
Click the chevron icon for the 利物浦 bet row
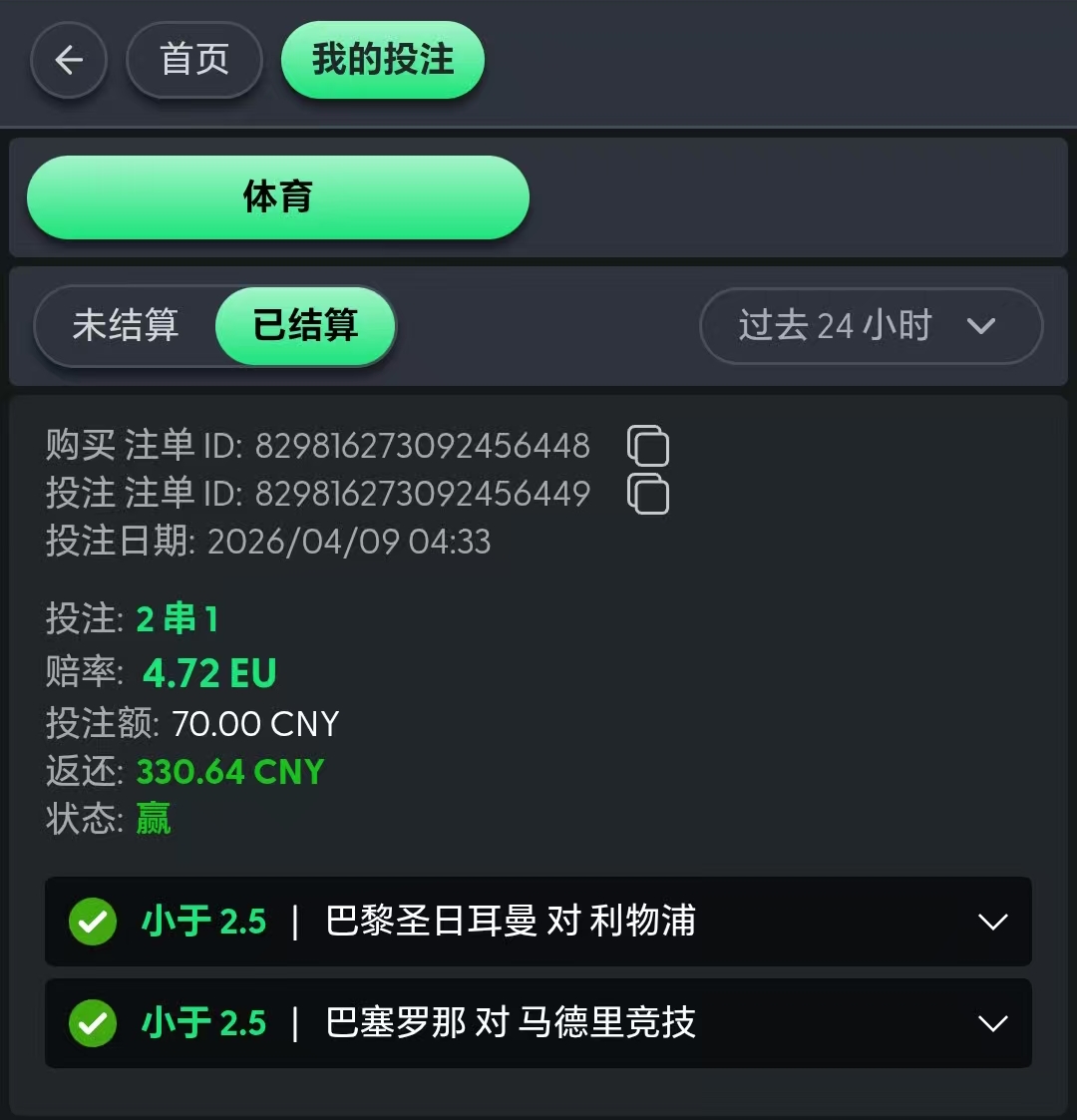[x=992, y=923]
